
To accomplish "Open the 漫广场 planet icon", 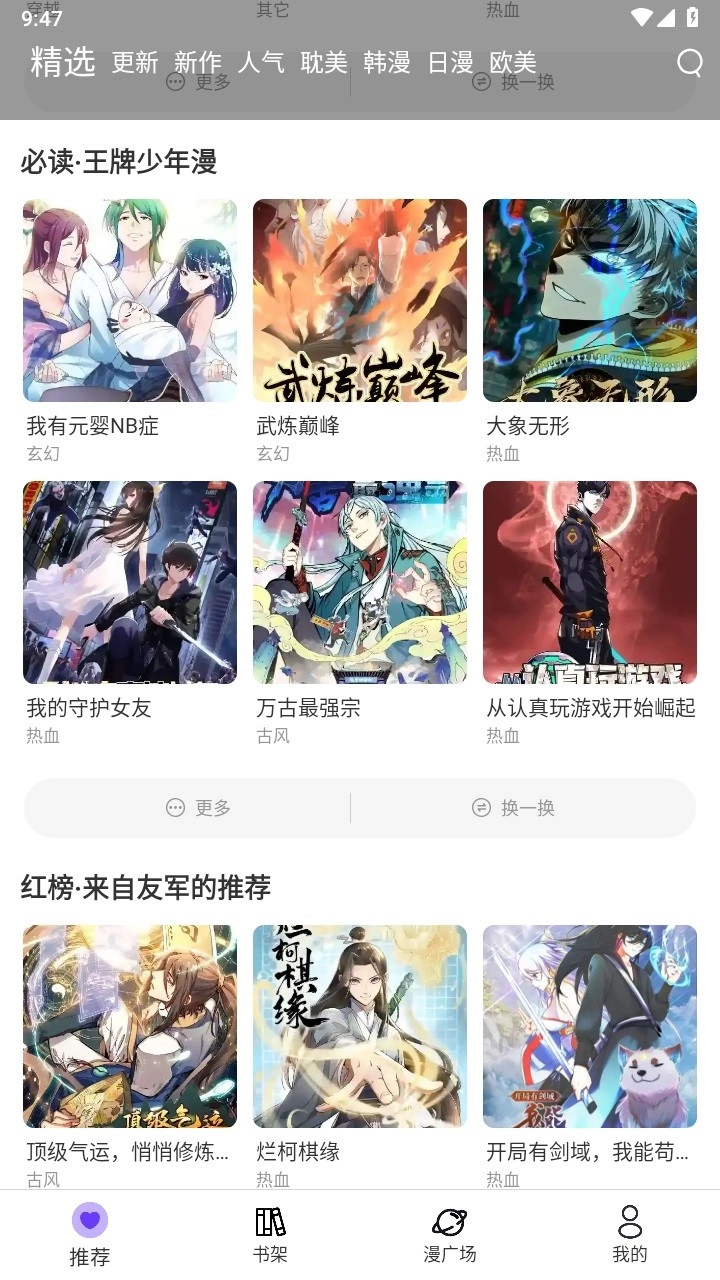I will [x=450, y=1221].
